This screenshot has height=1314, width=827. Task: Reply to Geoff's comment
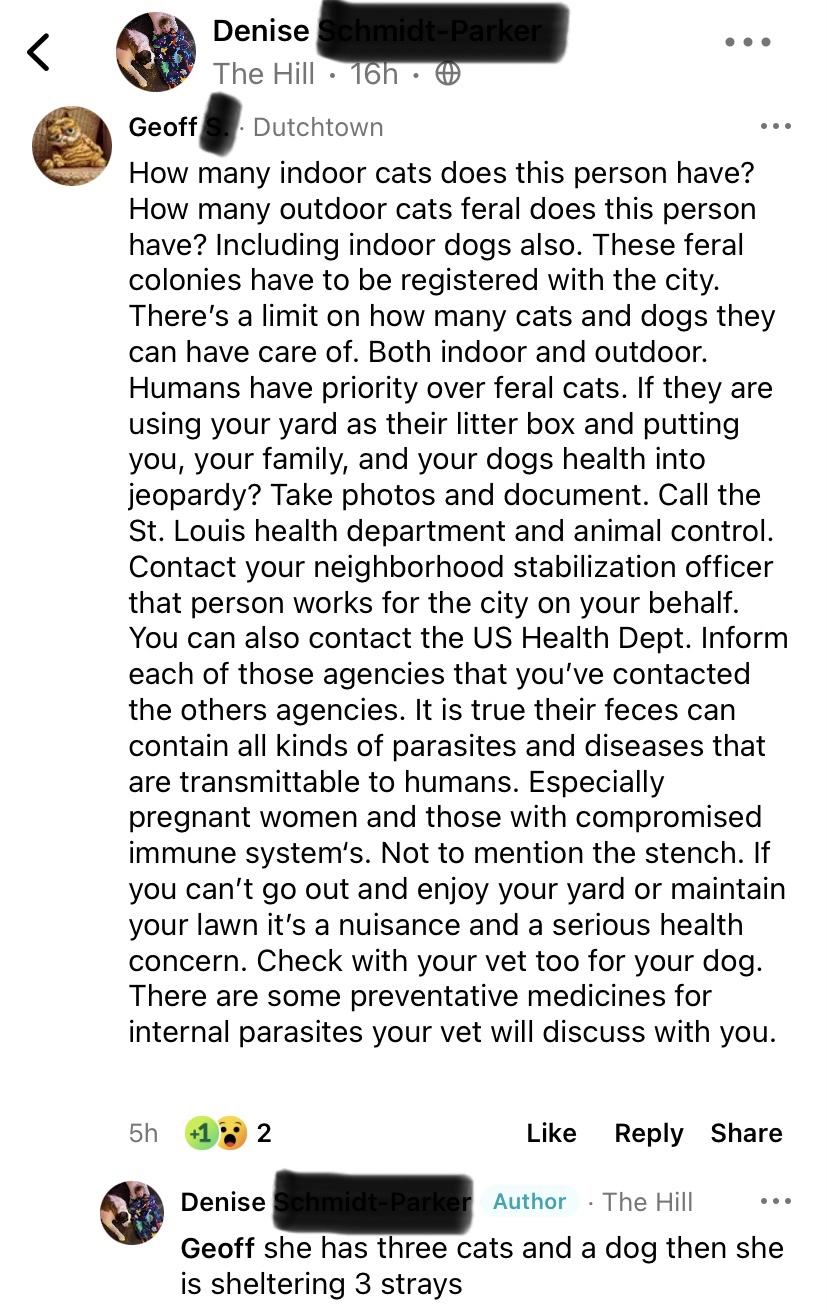(648, 1133)
